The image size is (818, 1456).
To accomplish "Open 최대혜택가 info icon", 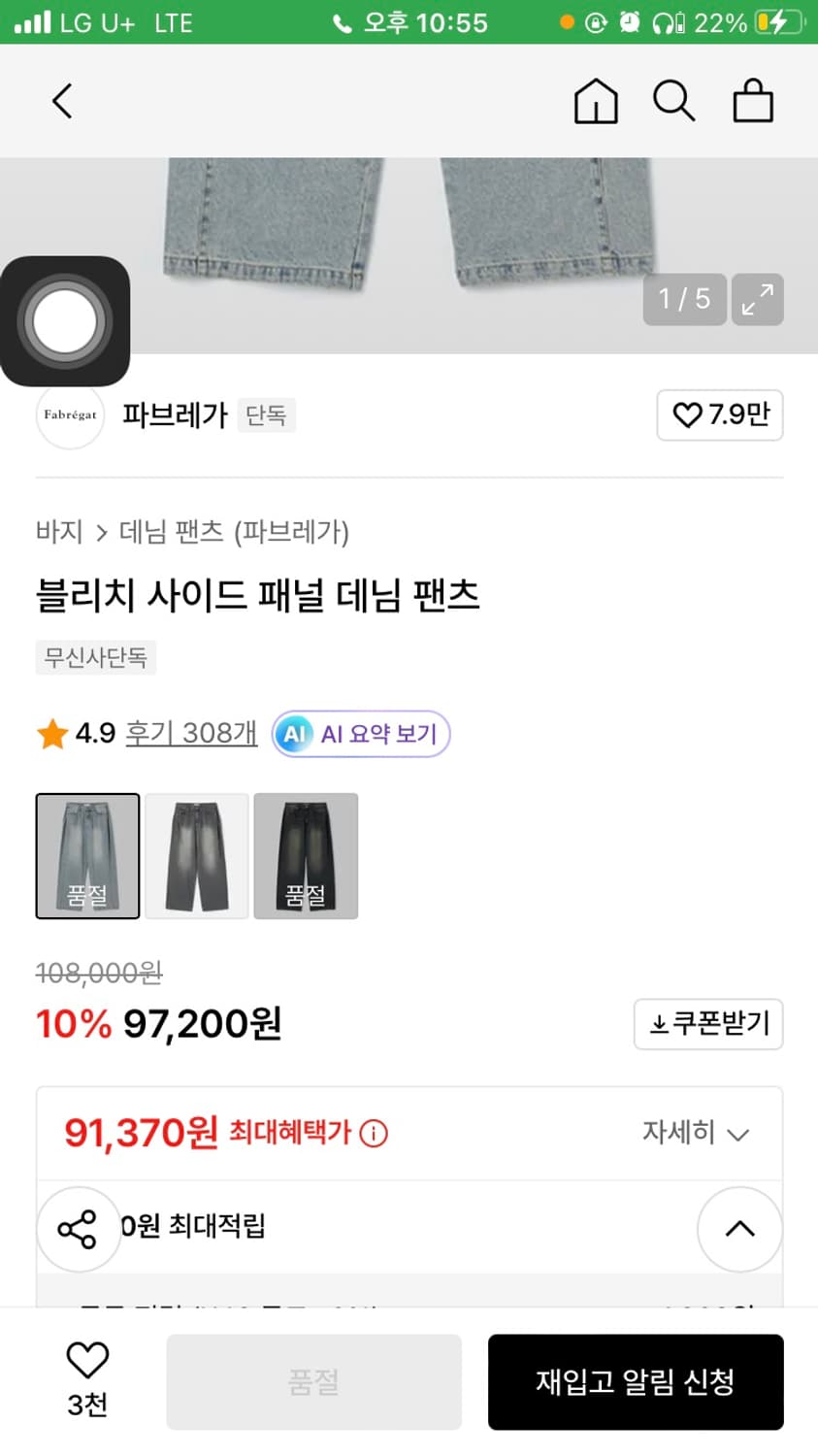I will [373, 1133].
